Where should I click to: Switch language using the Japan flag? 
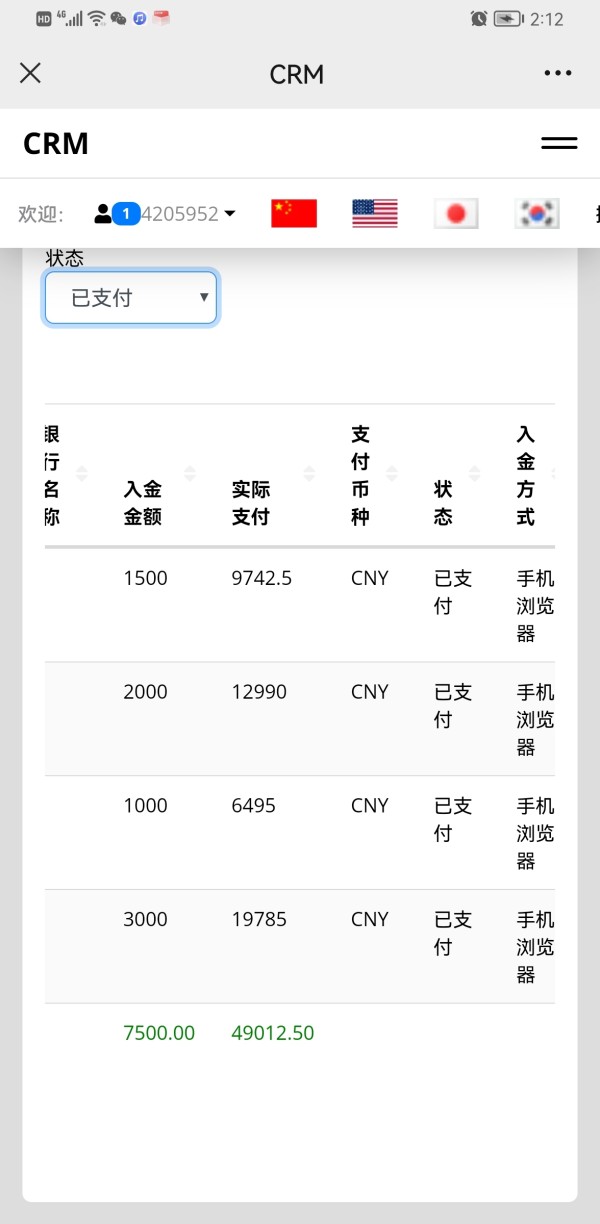pyautogui.click(x=456, y=213)
